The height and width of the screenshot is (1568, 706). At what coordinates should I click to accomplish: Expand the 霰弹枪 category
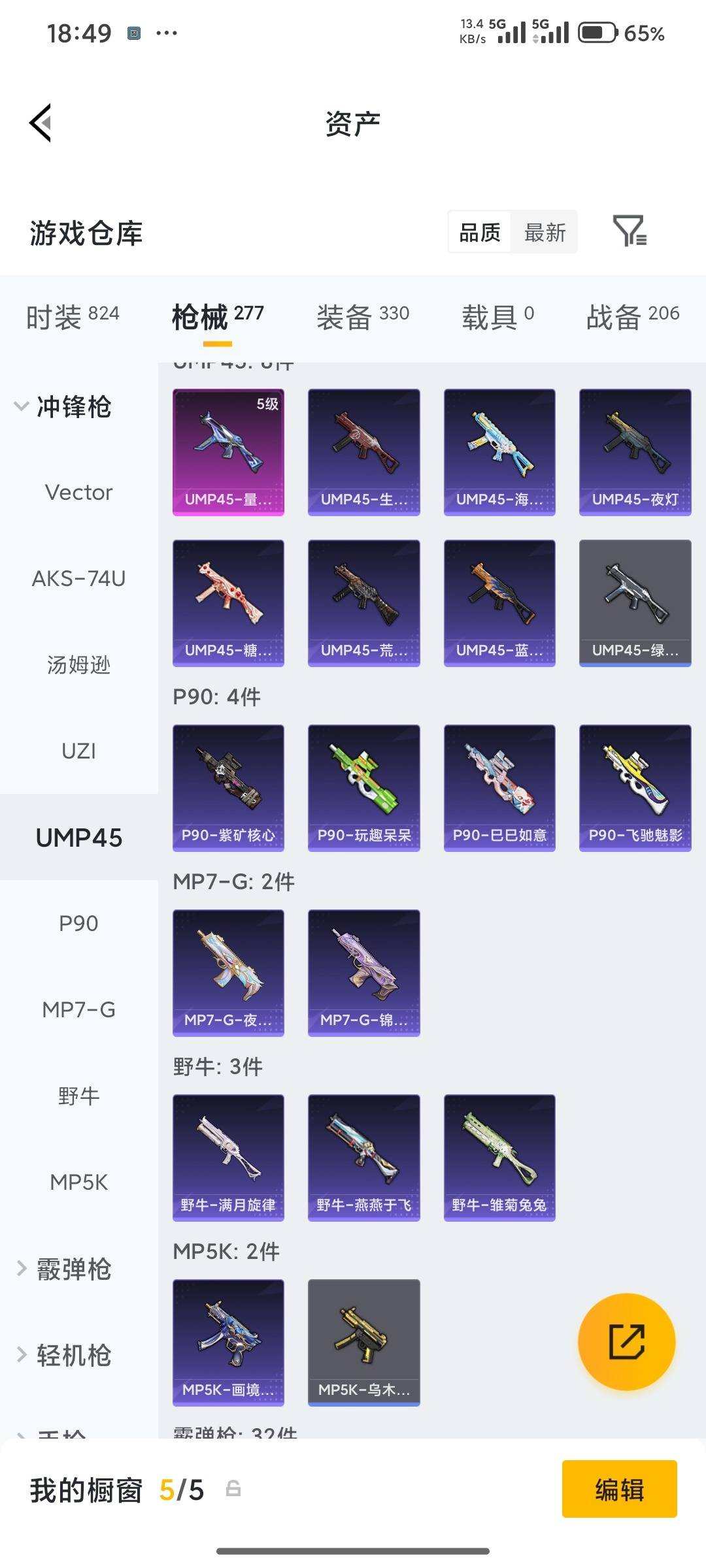(x=63, y=1269)
